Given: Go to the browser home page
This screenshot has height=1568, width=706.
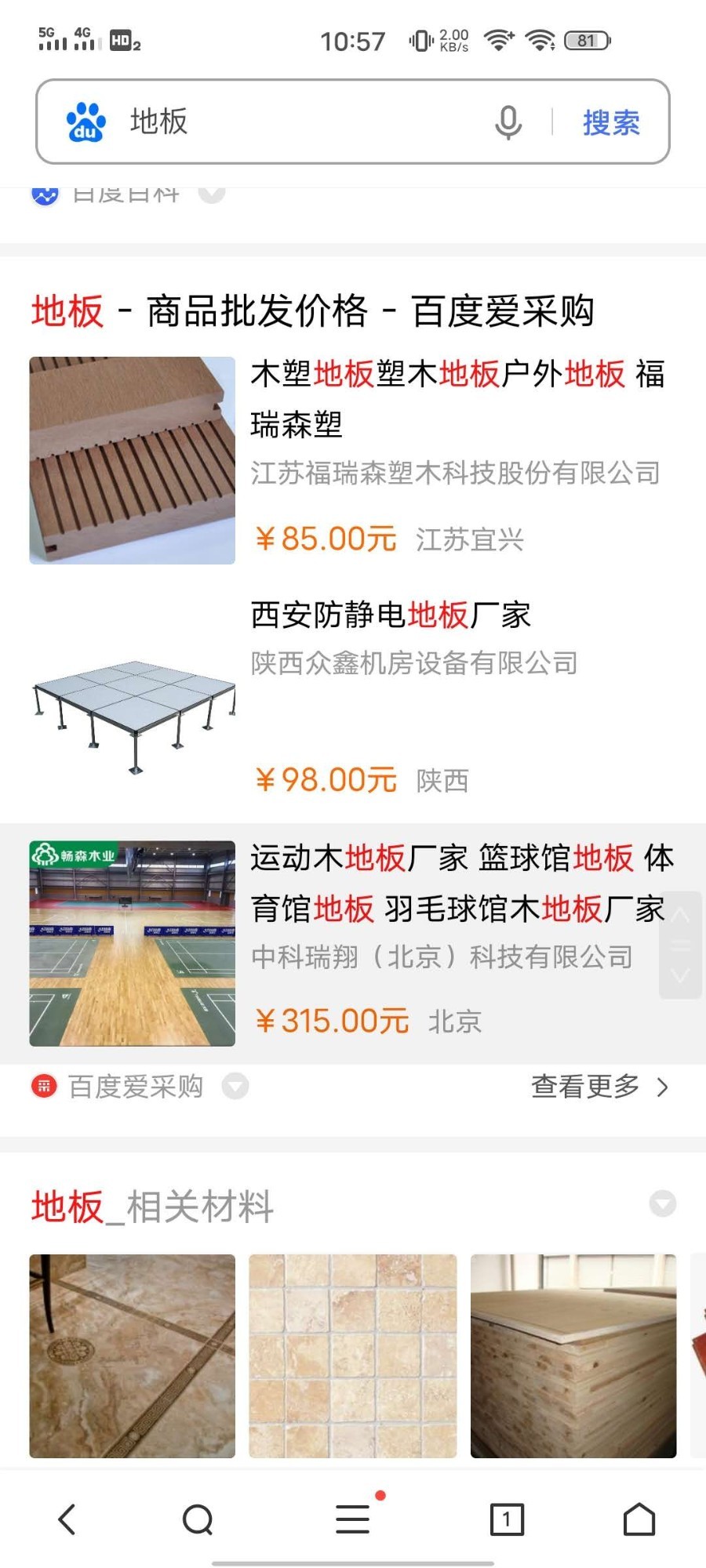Looking at the screenshot, I should tap(639, 1519).
